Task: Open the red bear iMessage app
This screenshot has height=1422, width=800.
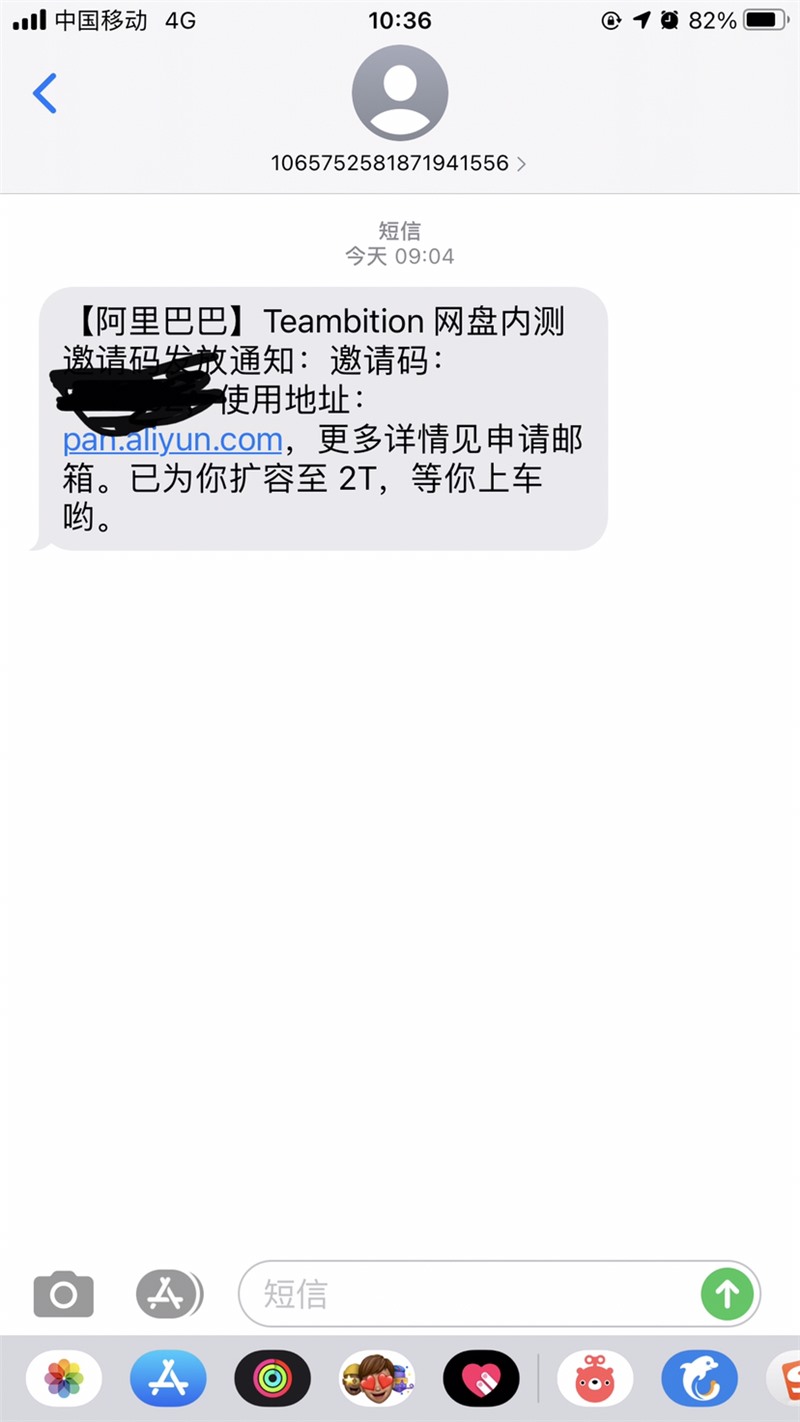Action: pos(594,1380)
